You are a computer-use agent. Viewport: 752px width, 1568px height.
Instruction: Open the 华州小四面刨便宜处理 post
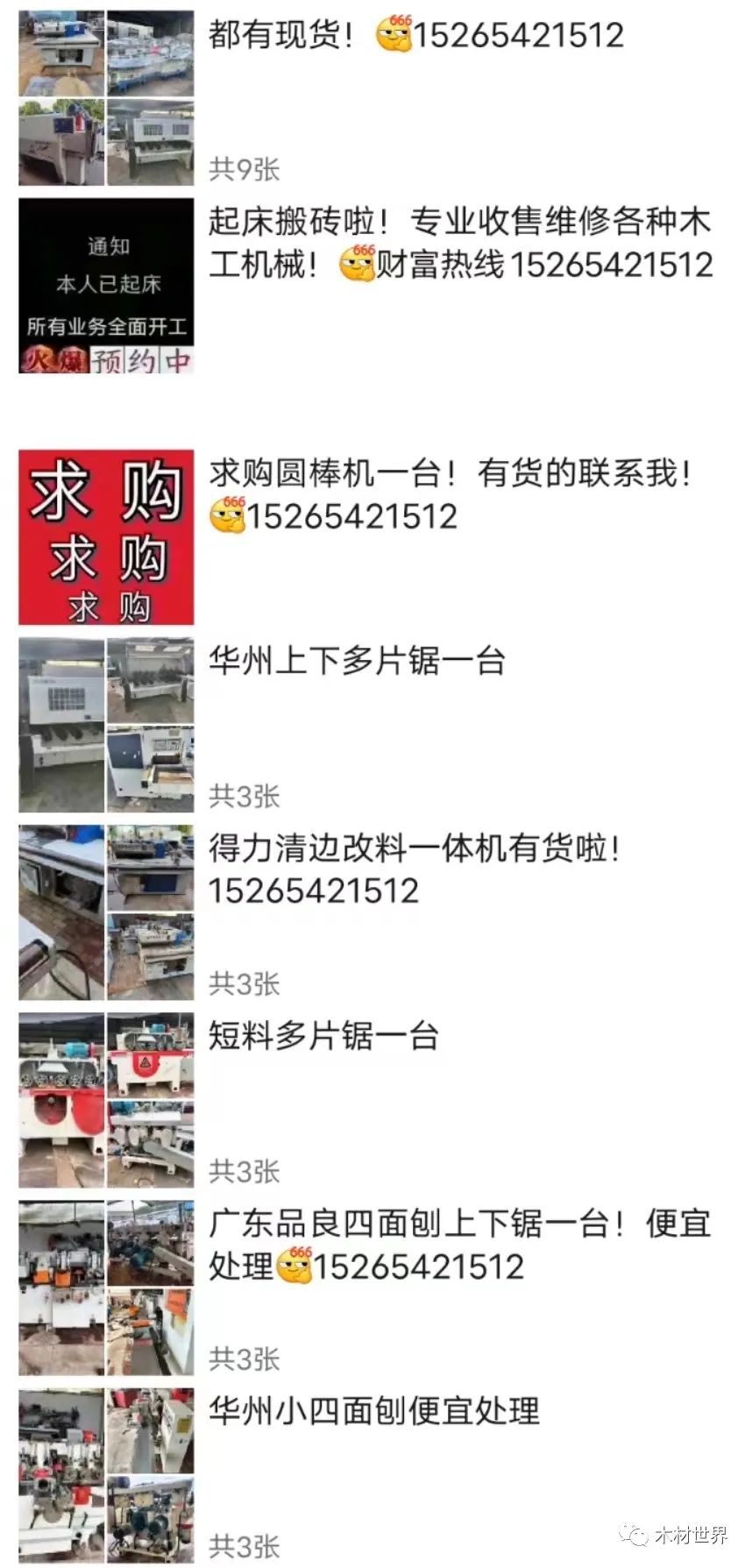point(373,1411)
